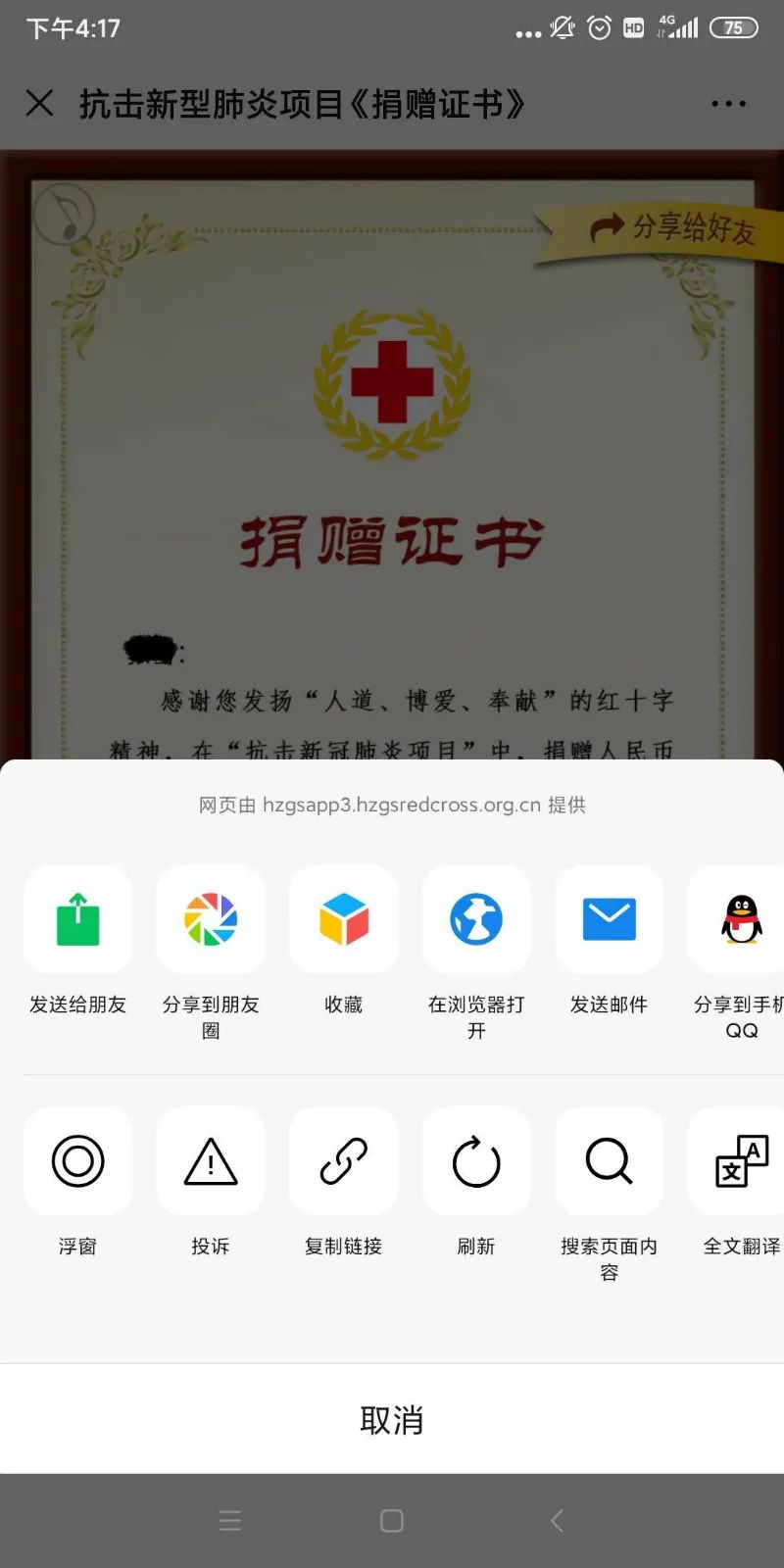Open the page in browser (在浏览器打开)

tap(476, 919)
